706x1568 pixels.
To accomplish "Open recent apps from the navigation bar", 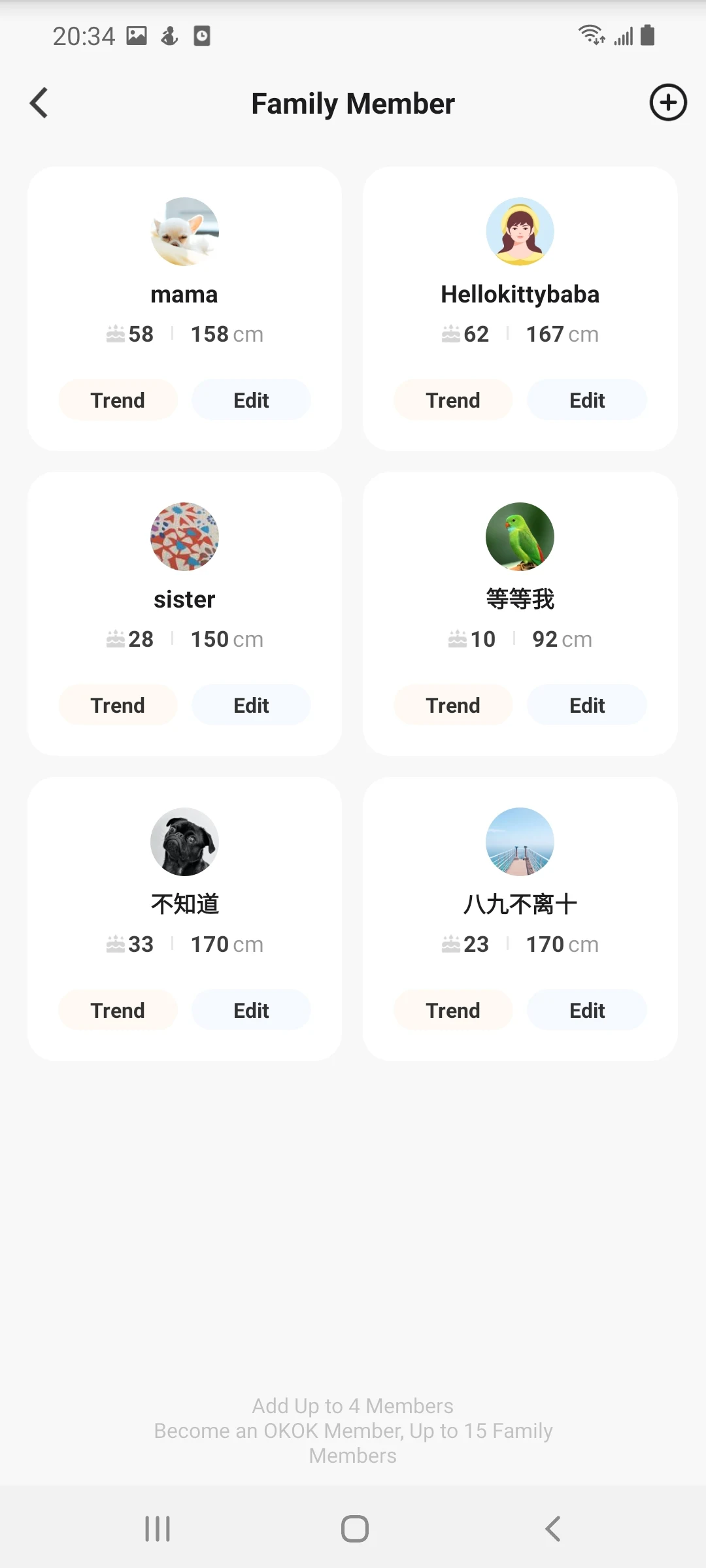I will click(157, 1527).
